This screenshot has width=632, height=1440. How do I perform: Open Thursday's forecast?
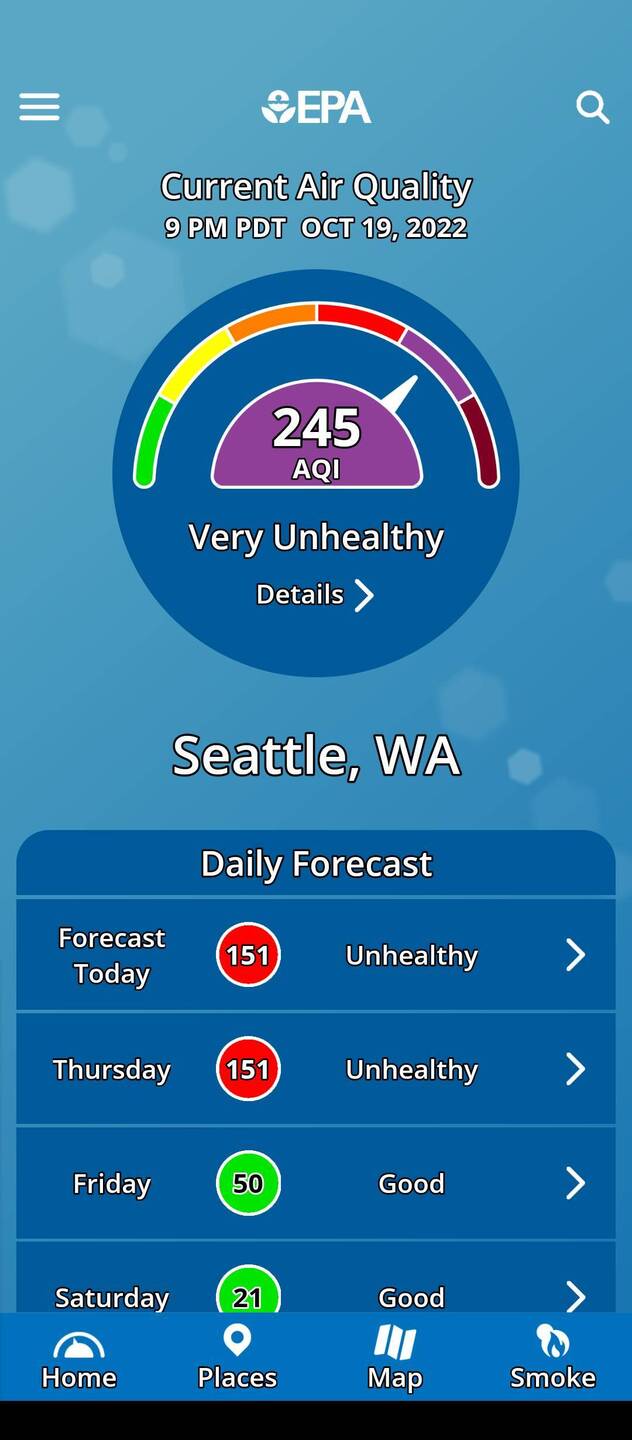[x=316, y=1069]
